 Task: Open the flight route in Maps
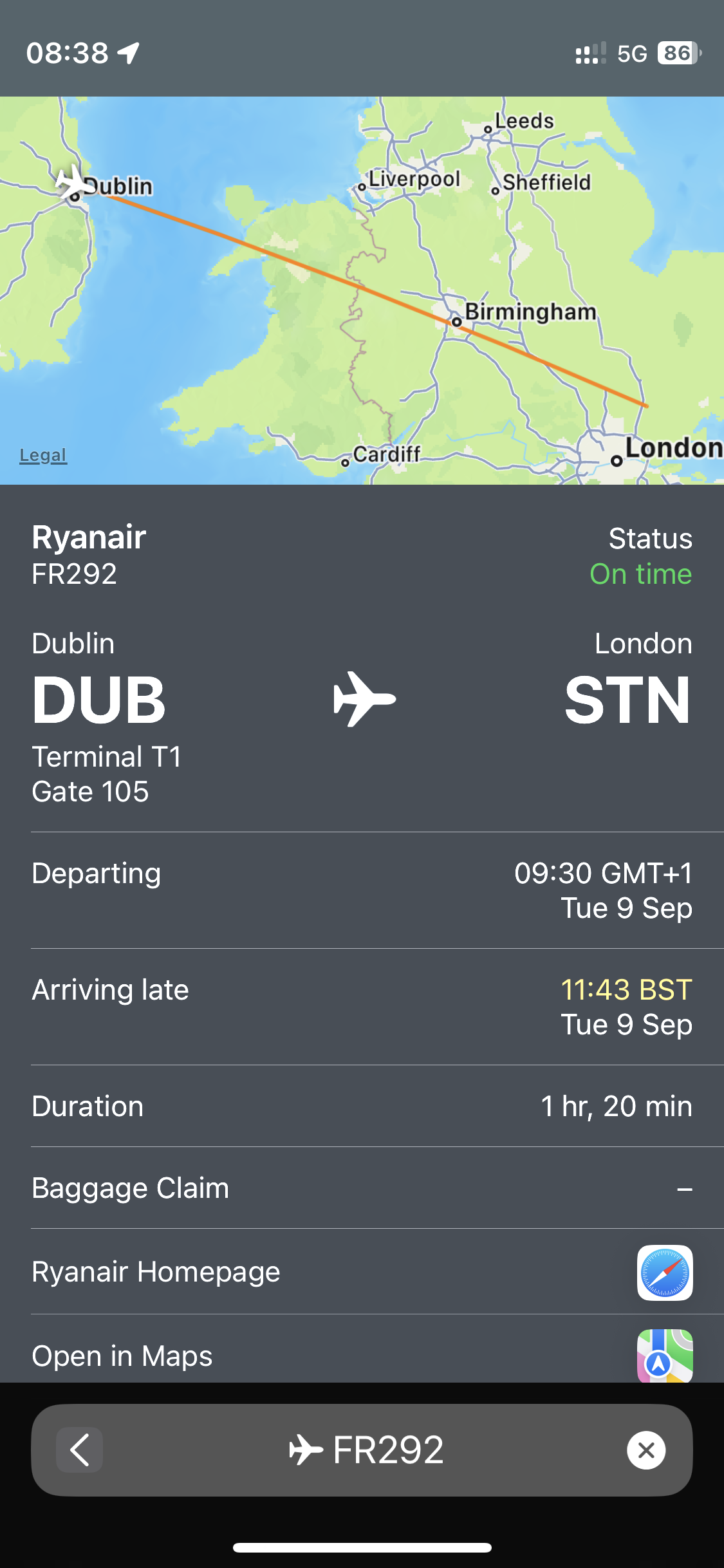click(664, 1356)
